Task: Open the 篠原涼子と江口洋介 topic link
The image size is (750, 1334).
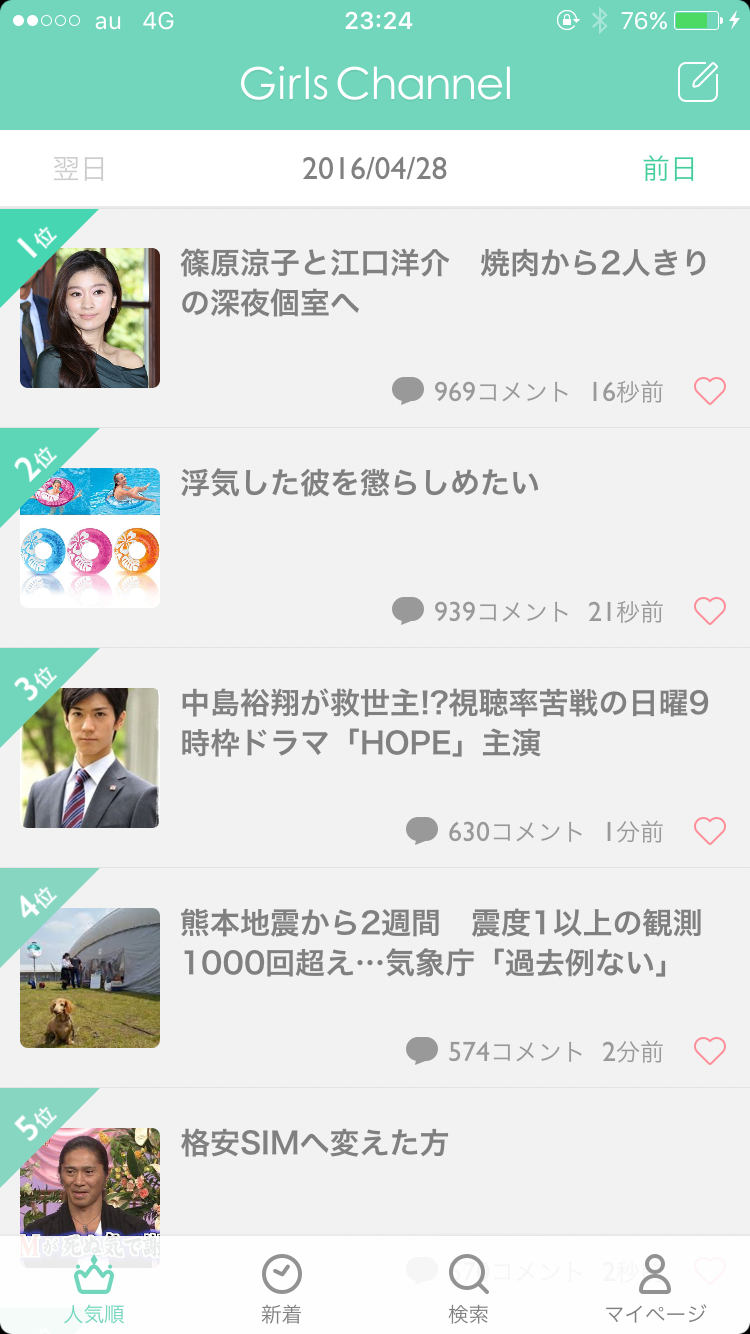Action: 440,282
